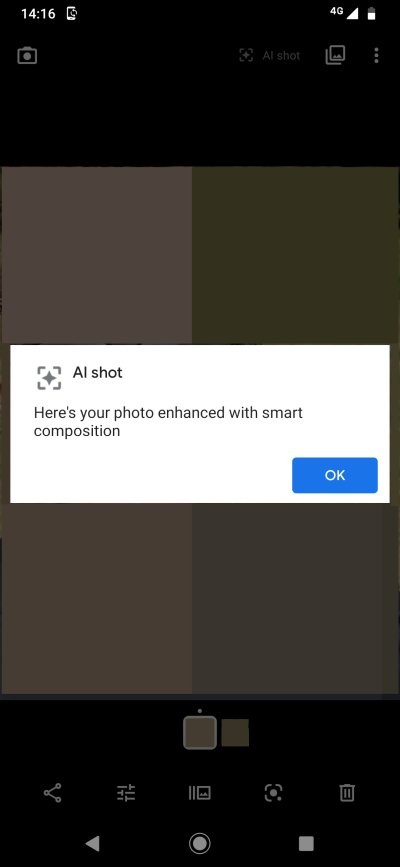400x867 pixels.
Task: Open the edit adjustments sliders icon
Action: point(126,793)
